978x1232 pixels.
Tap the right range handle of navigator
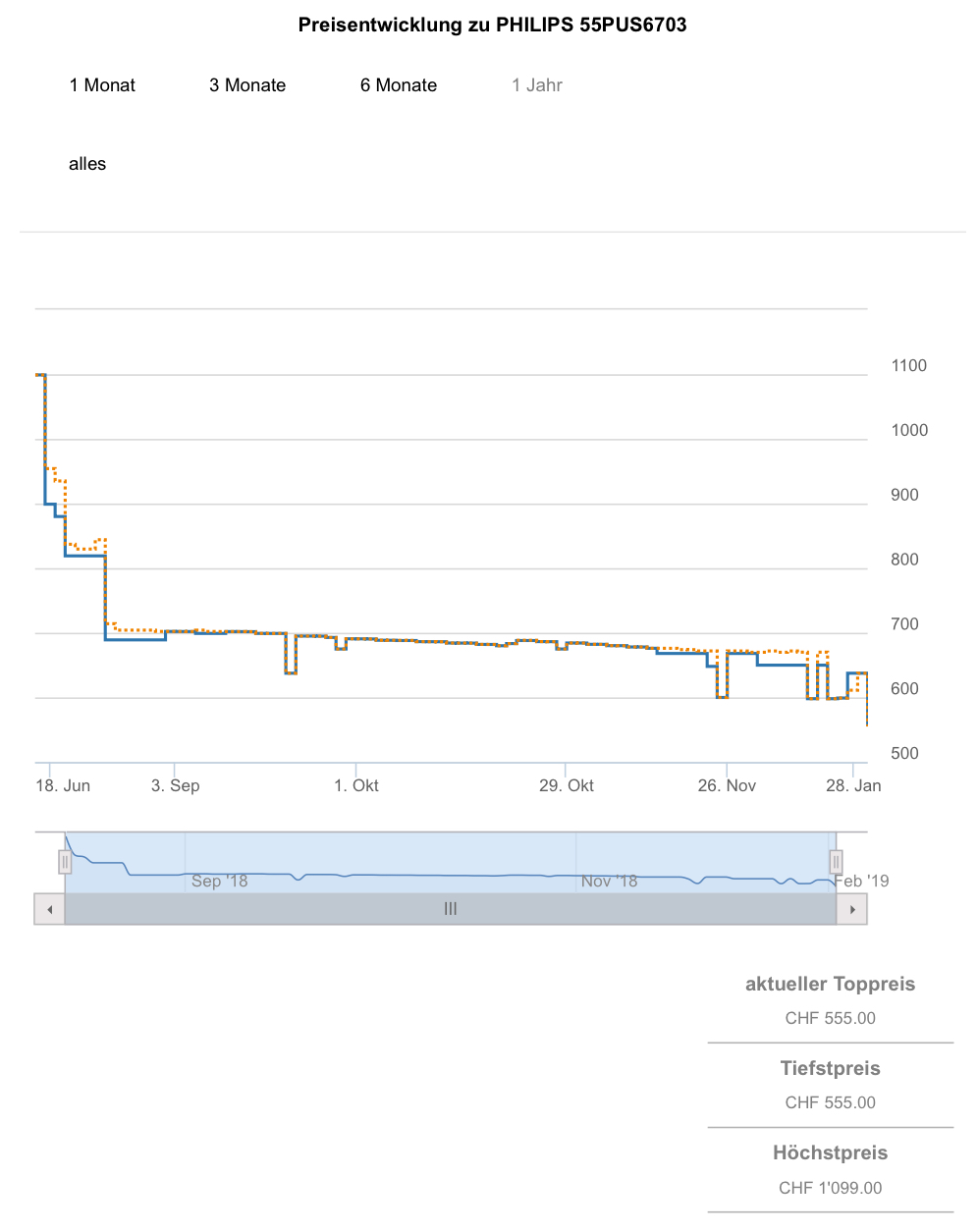[x=836, y=863]
